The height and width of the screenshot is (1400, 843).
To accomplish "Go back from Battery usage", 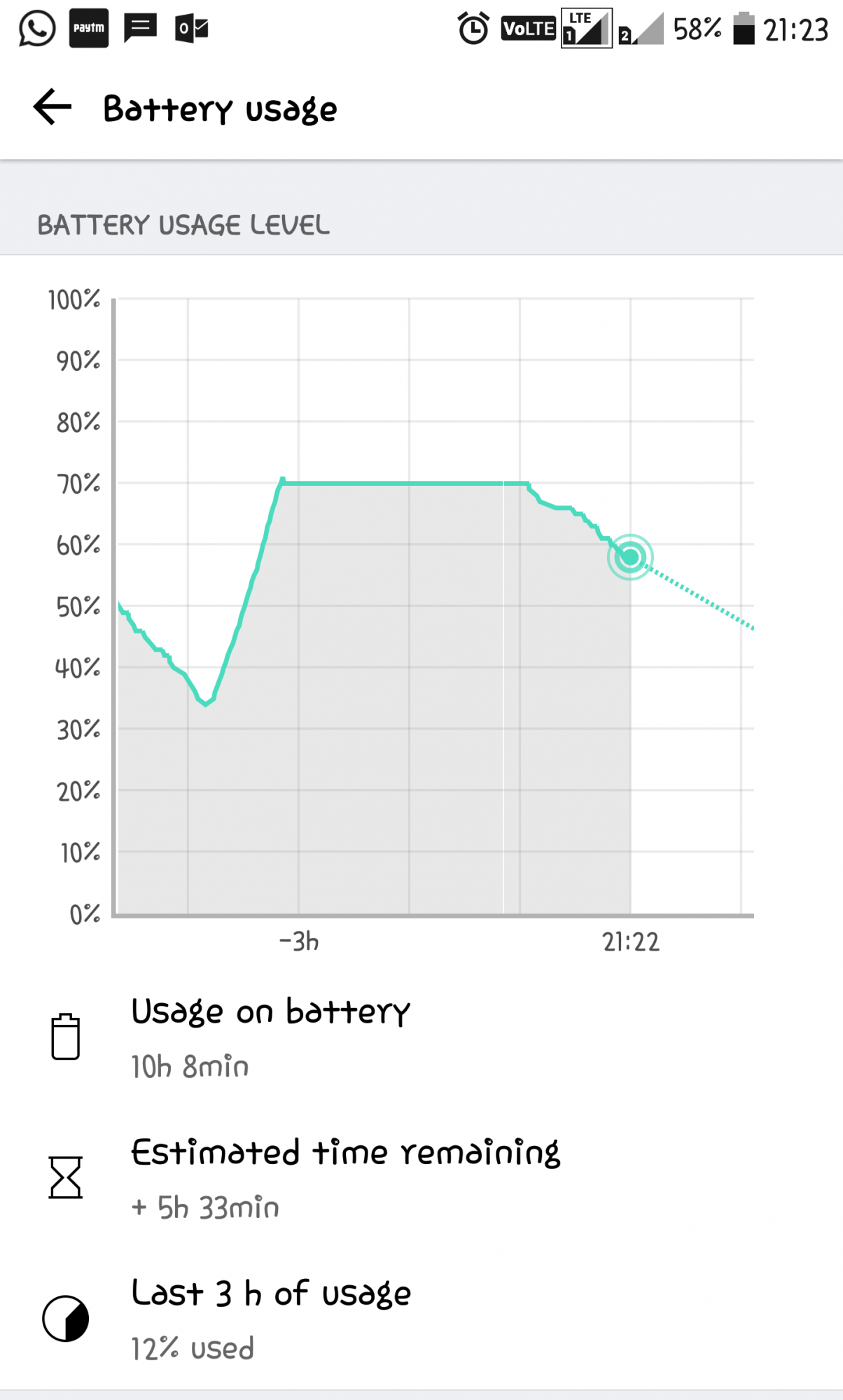I will (x=53, y=108).
